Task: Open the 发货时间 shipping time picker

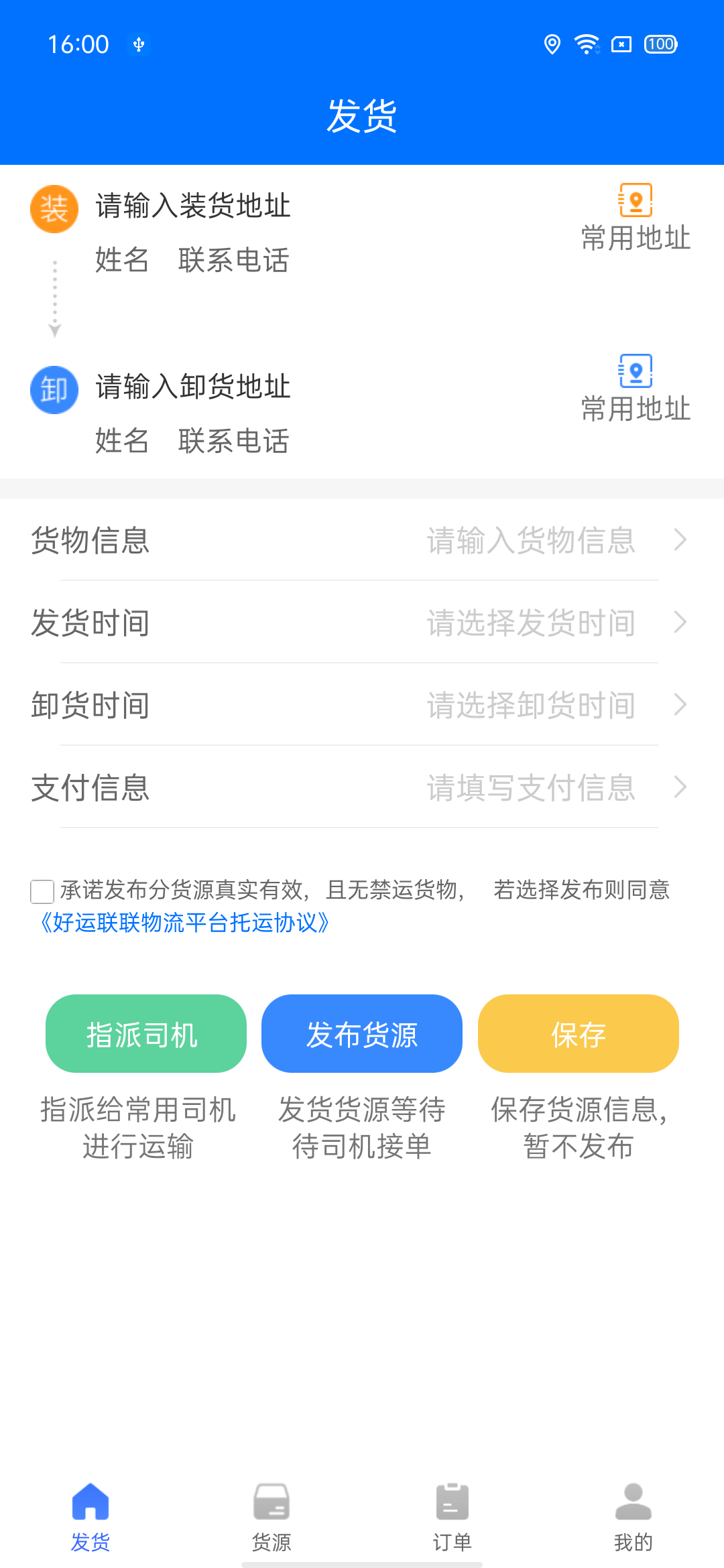Action: click(x=362, y=623)
